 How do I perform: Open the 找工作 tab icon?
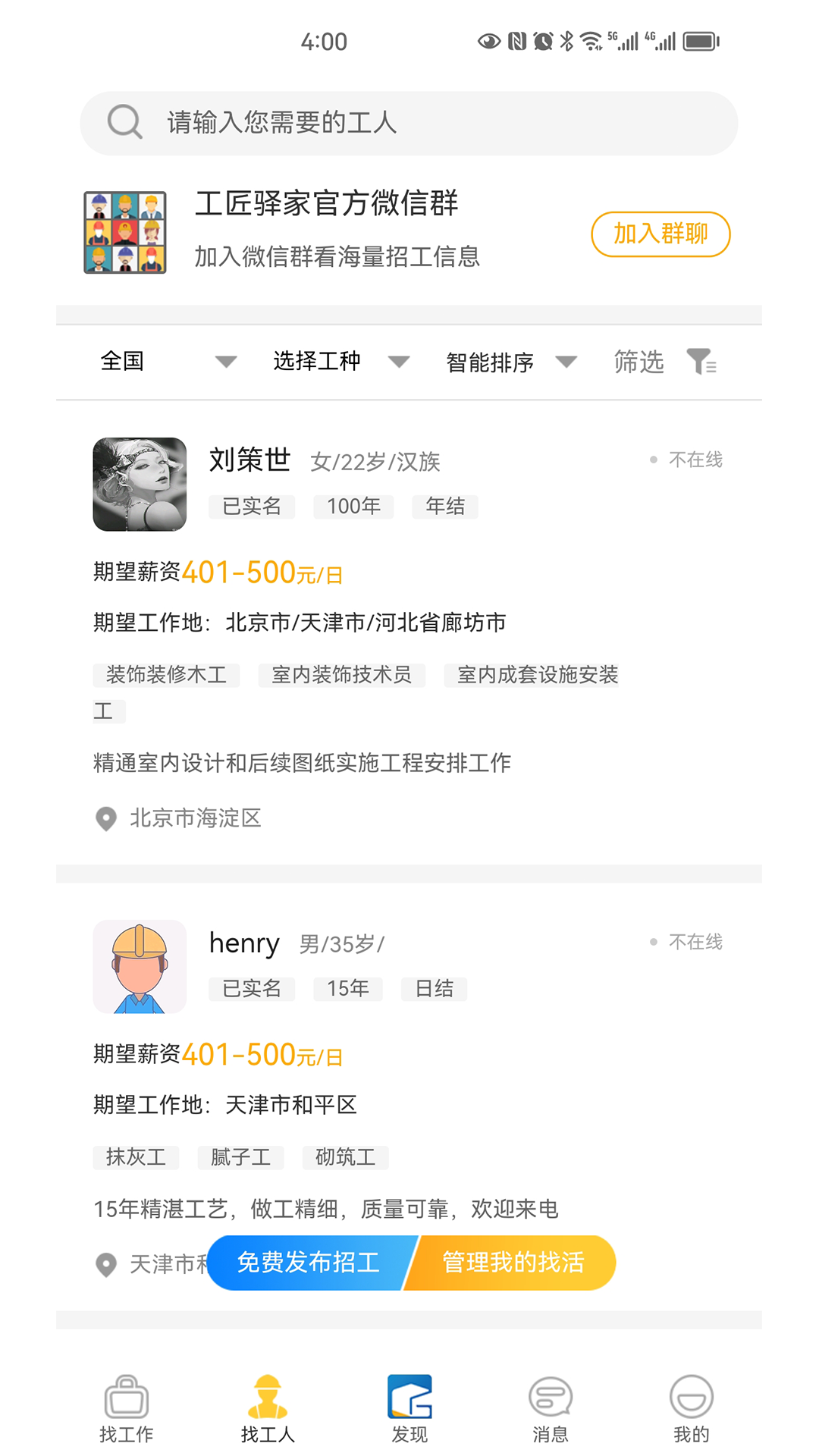pos(126,1398)
